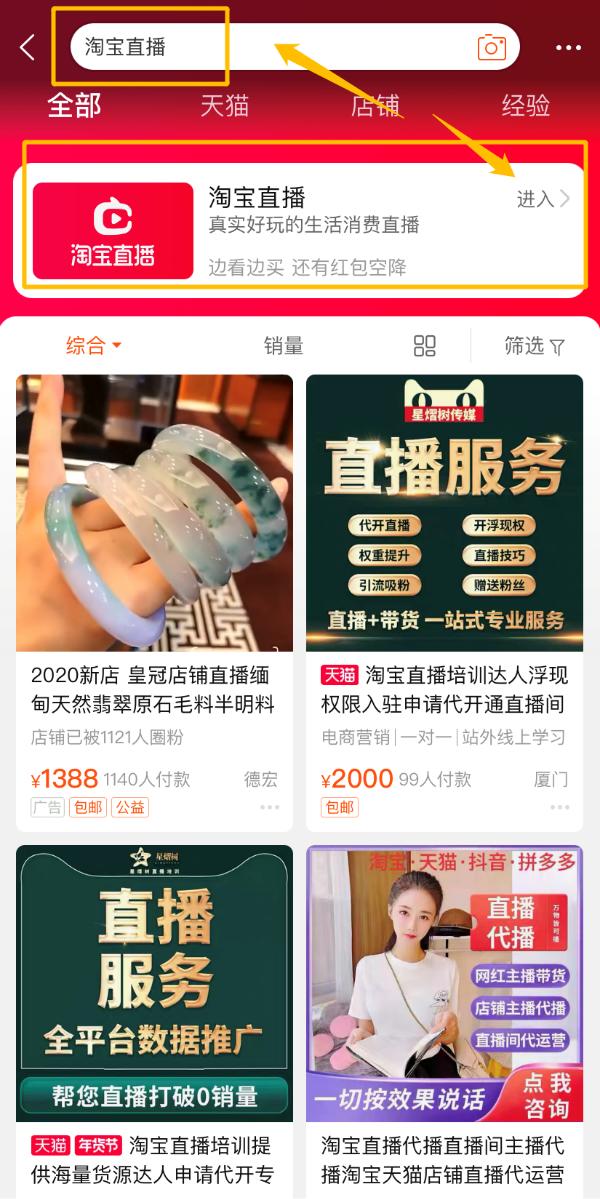Open the 筛选 filter panel

click(x=534, y=346)
